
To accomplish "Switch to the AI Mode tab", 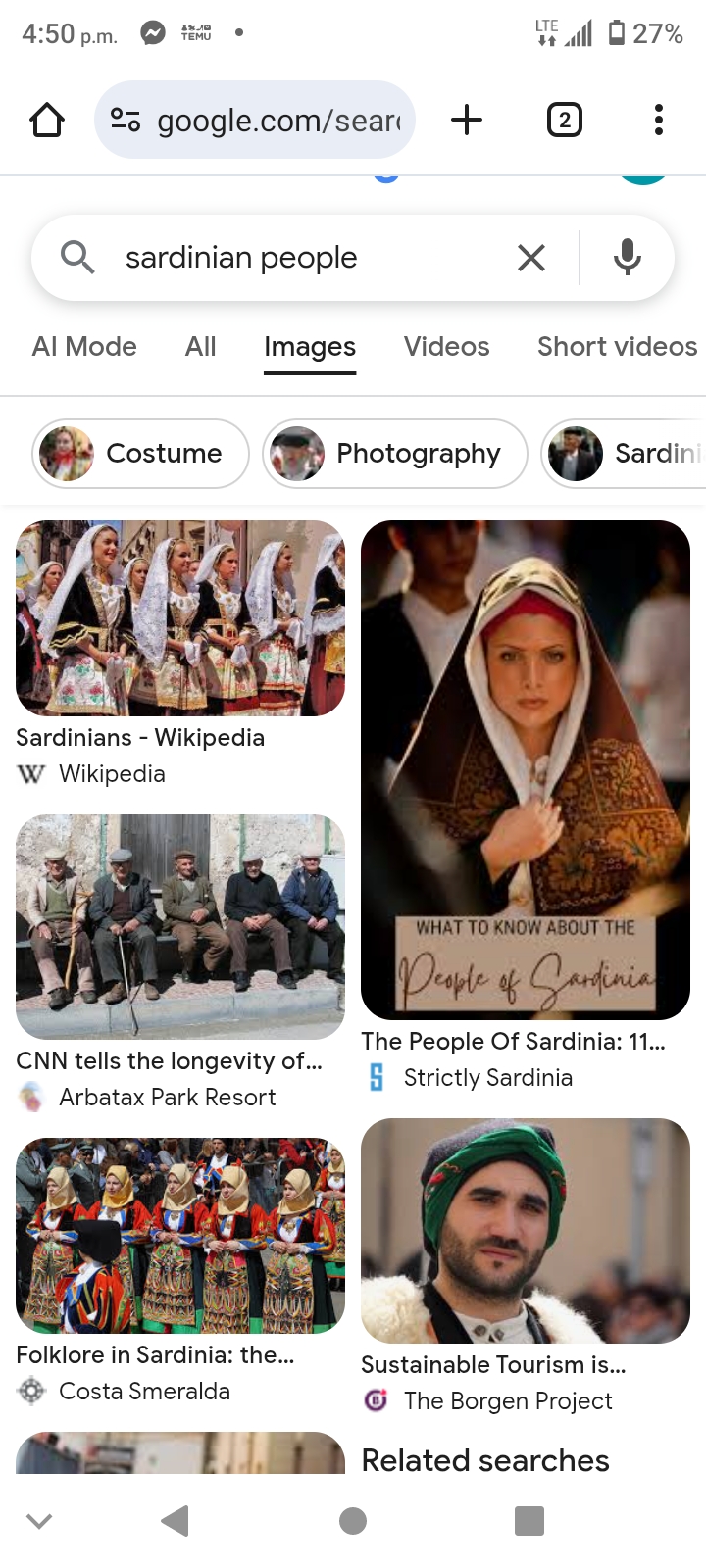I will 84,347.
